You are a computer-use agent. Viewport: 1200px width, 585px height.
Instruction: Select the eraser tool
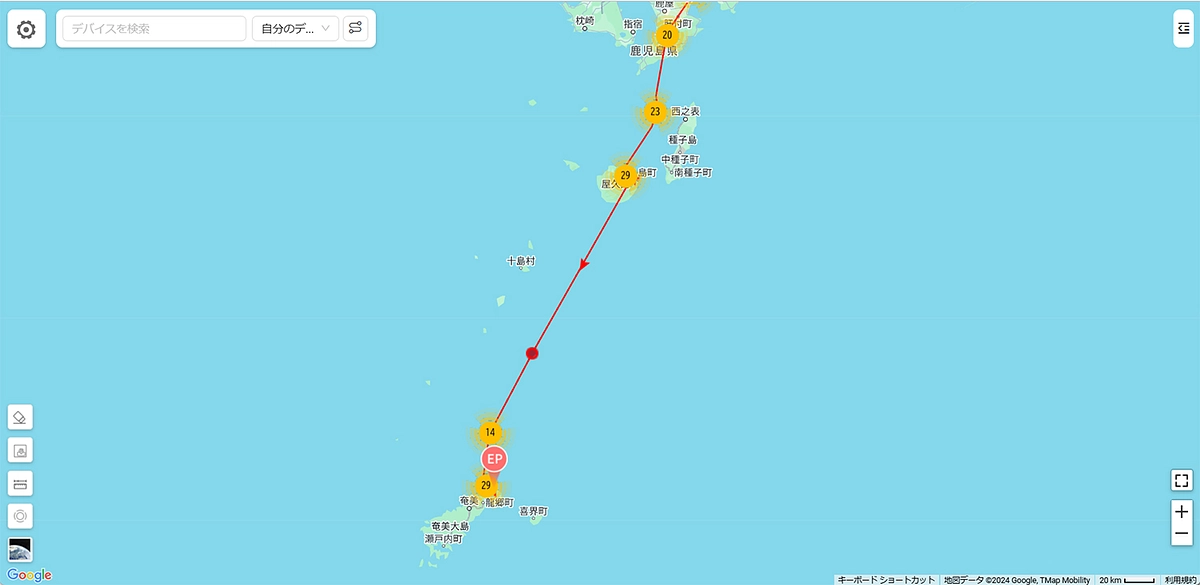(20, 417)
